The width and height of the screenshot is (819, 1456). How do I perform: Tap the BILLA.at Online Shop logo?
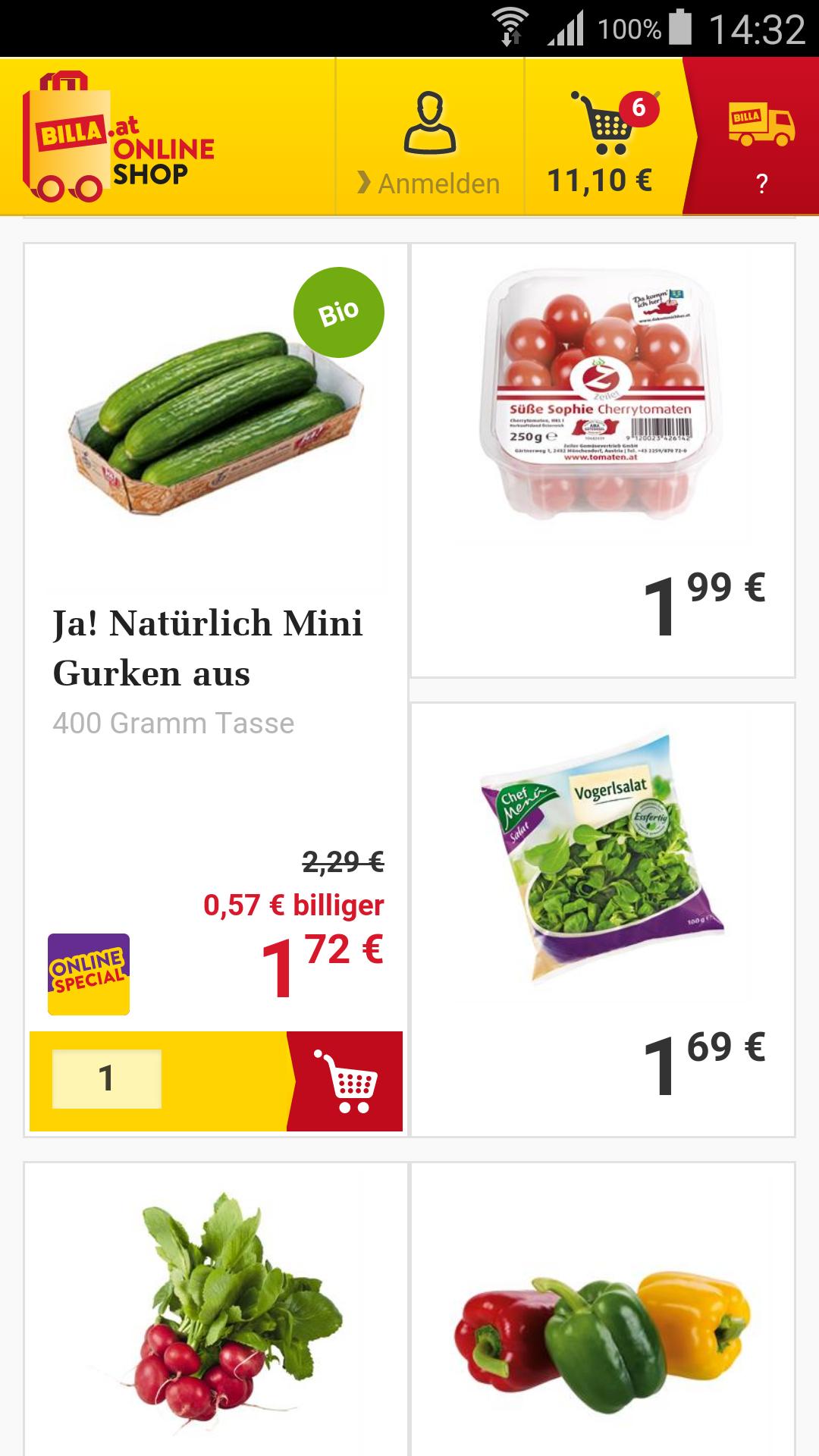(121, 136)
